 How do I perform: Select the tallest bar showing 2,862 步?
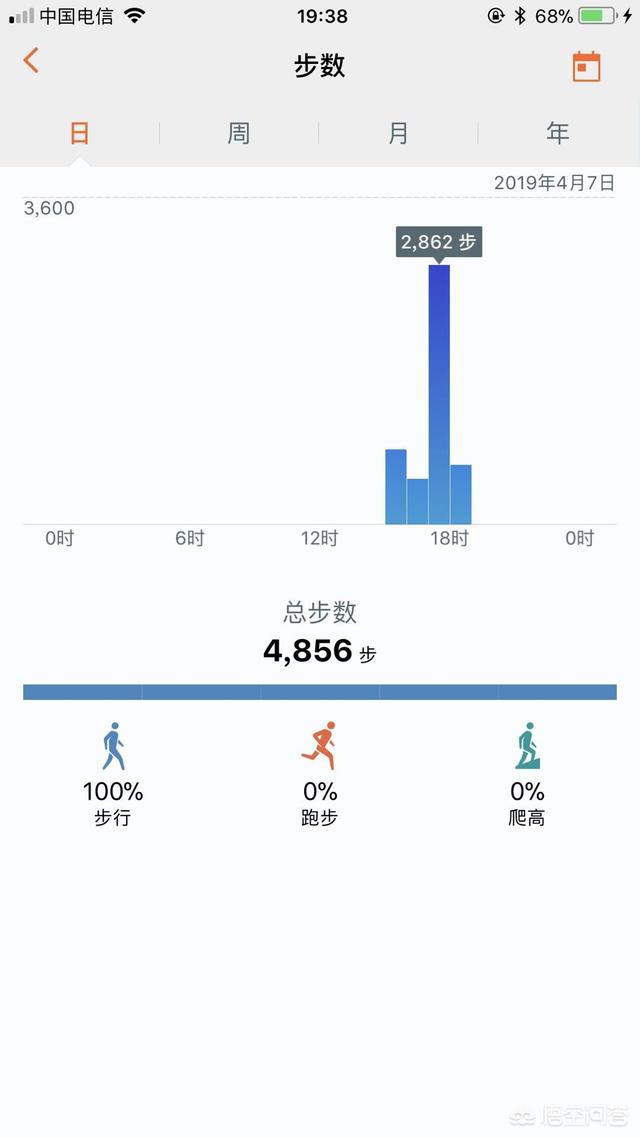(x=439, y=394)
